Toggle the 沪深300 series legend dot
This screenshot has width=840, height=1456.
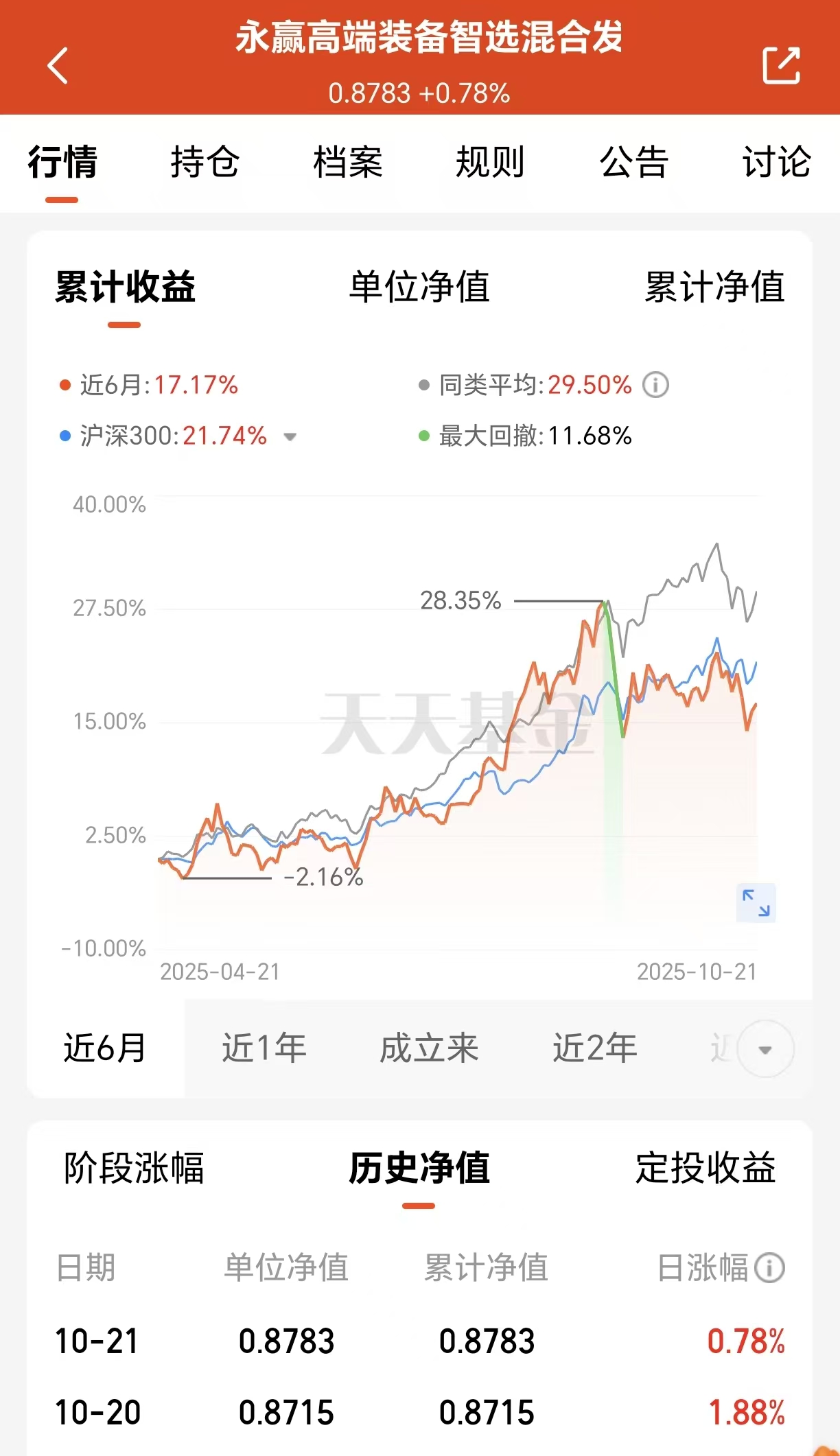[65, 434]
